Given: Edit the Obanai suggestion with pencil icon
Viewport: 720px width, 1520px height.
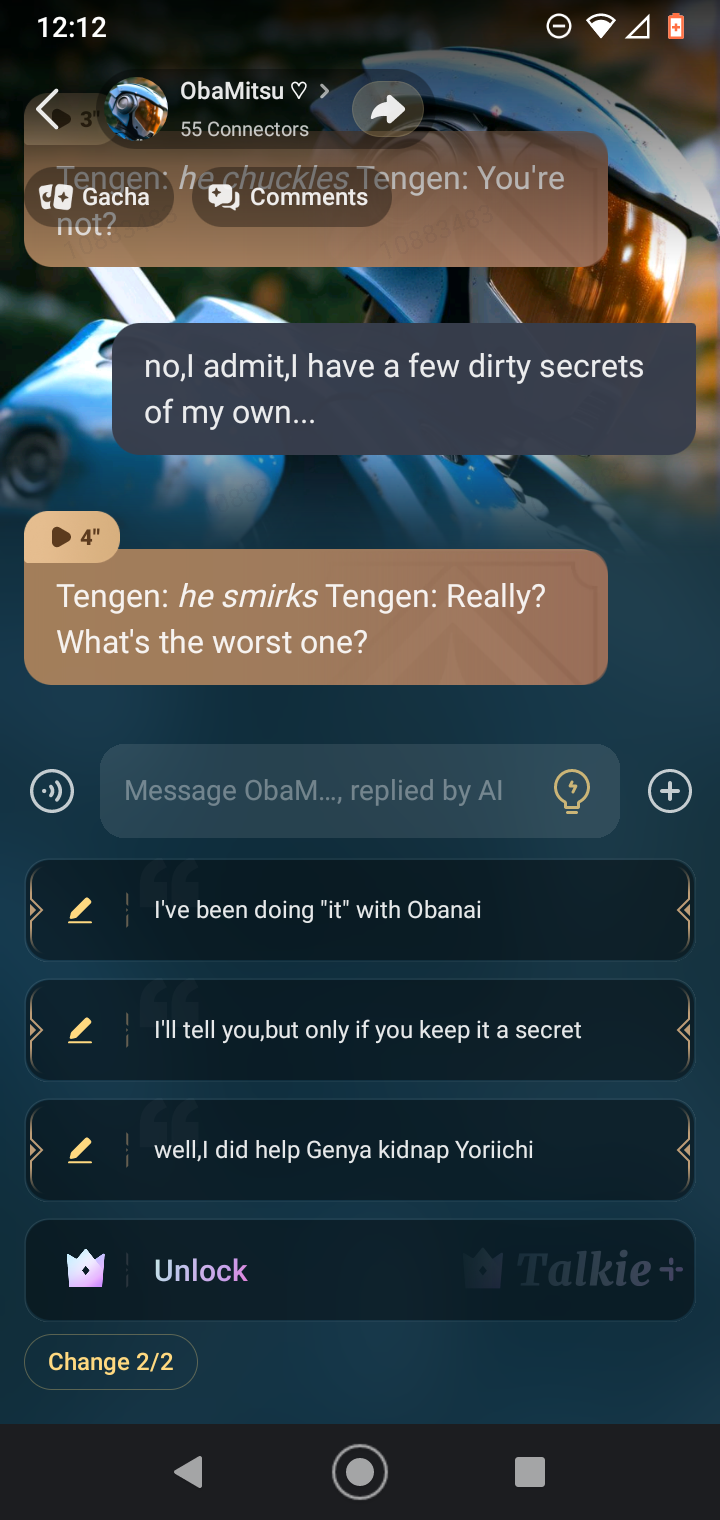Looking at the screenshot, I should (80, 910).
